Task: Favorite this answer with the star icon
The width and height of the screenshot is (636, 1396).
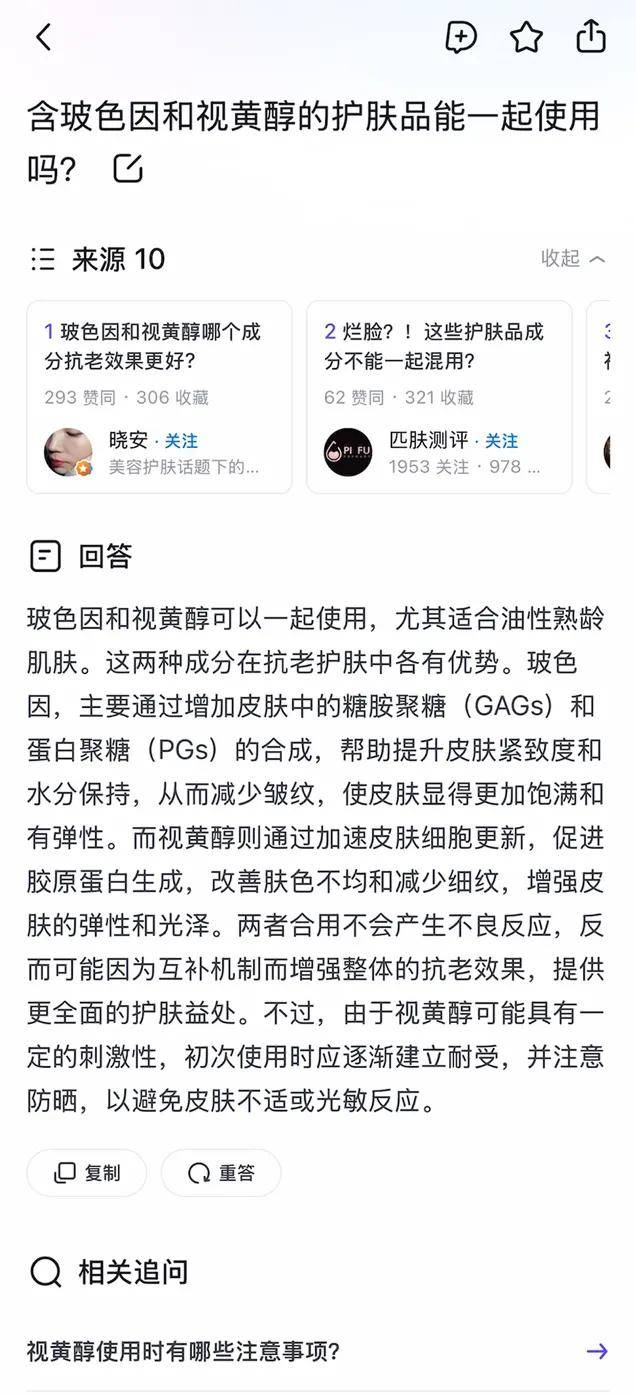Action: pyautogui.click(x=526, y=38)
